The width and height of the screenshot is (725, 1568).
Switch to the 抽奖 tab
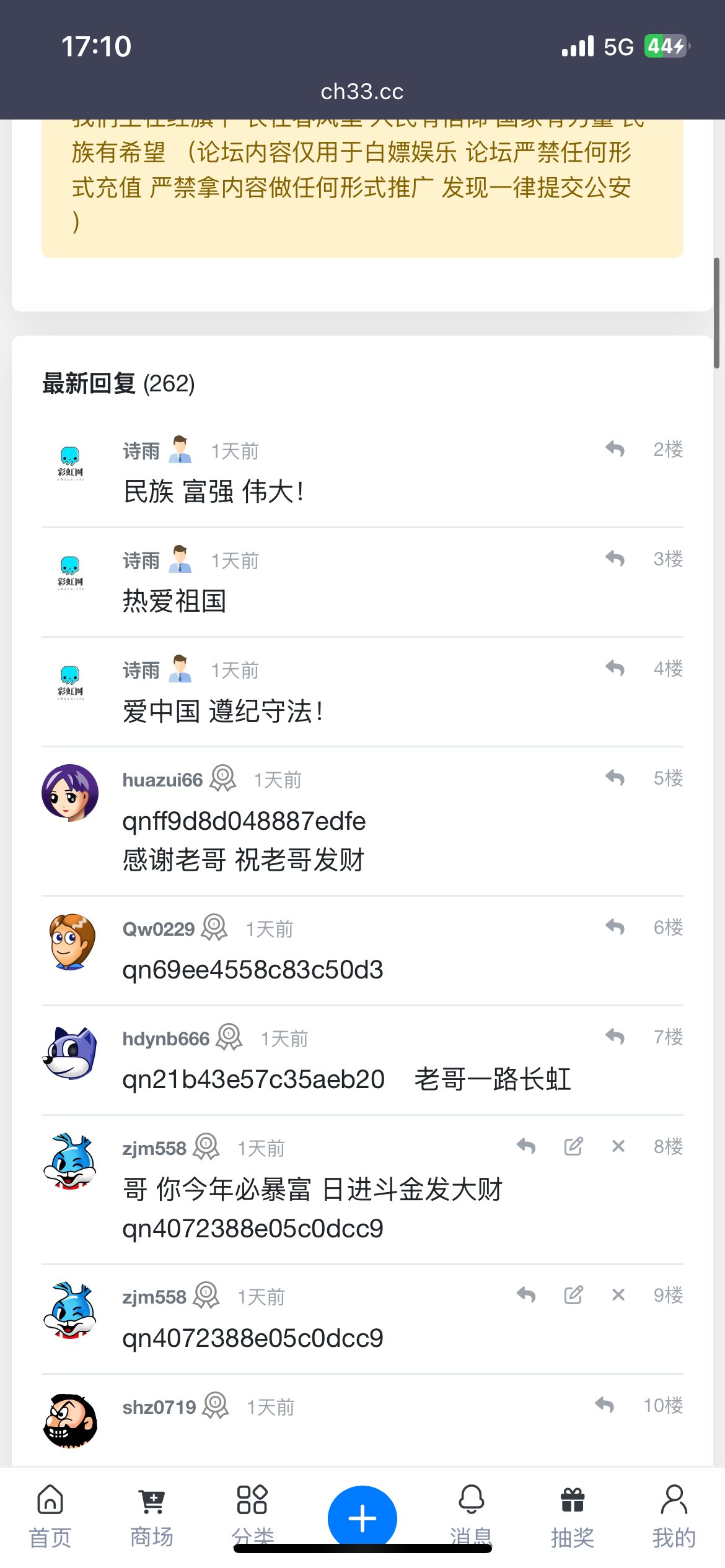pyautogui.click(x=573, y=1515)
